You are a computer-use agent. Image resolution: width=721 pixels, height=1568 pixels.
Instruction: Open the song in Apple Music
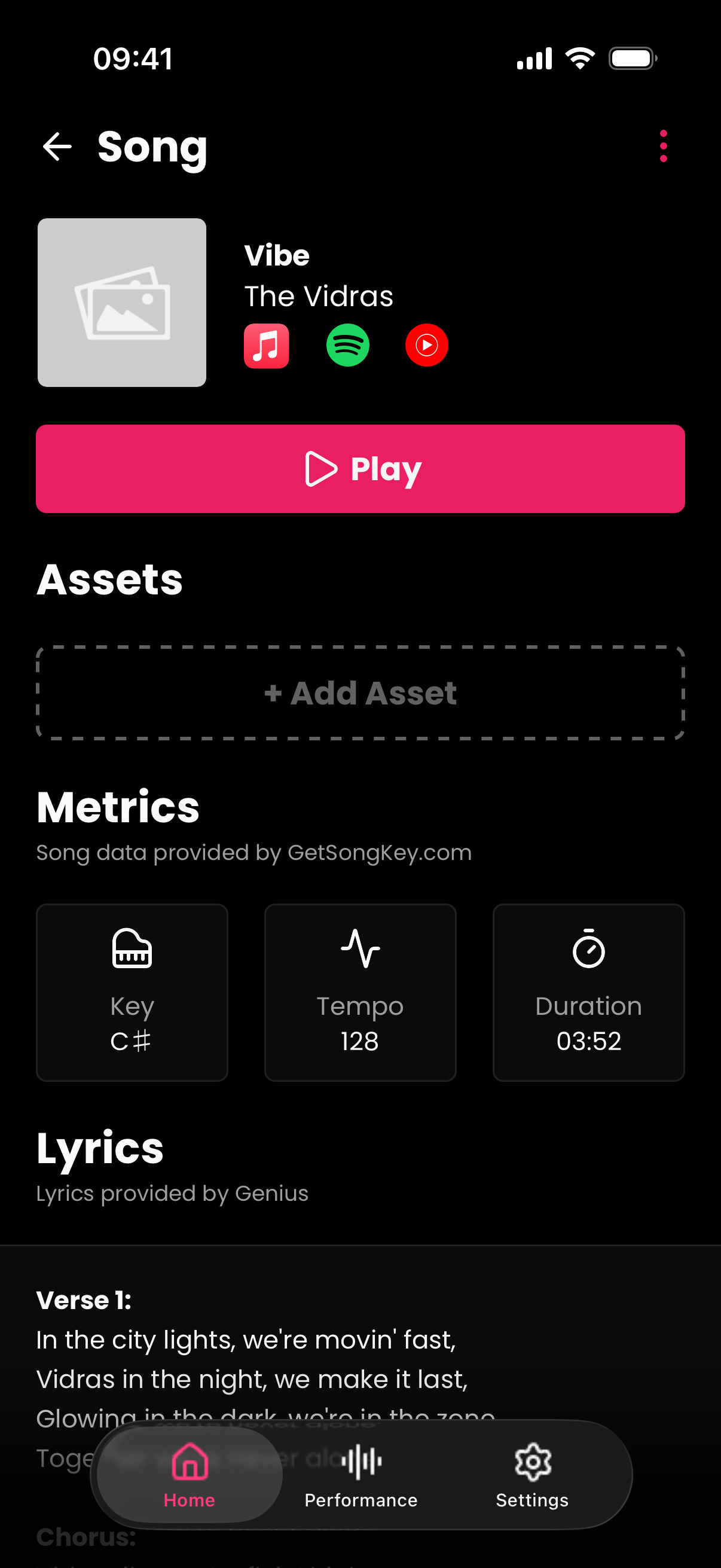point(267,346)
